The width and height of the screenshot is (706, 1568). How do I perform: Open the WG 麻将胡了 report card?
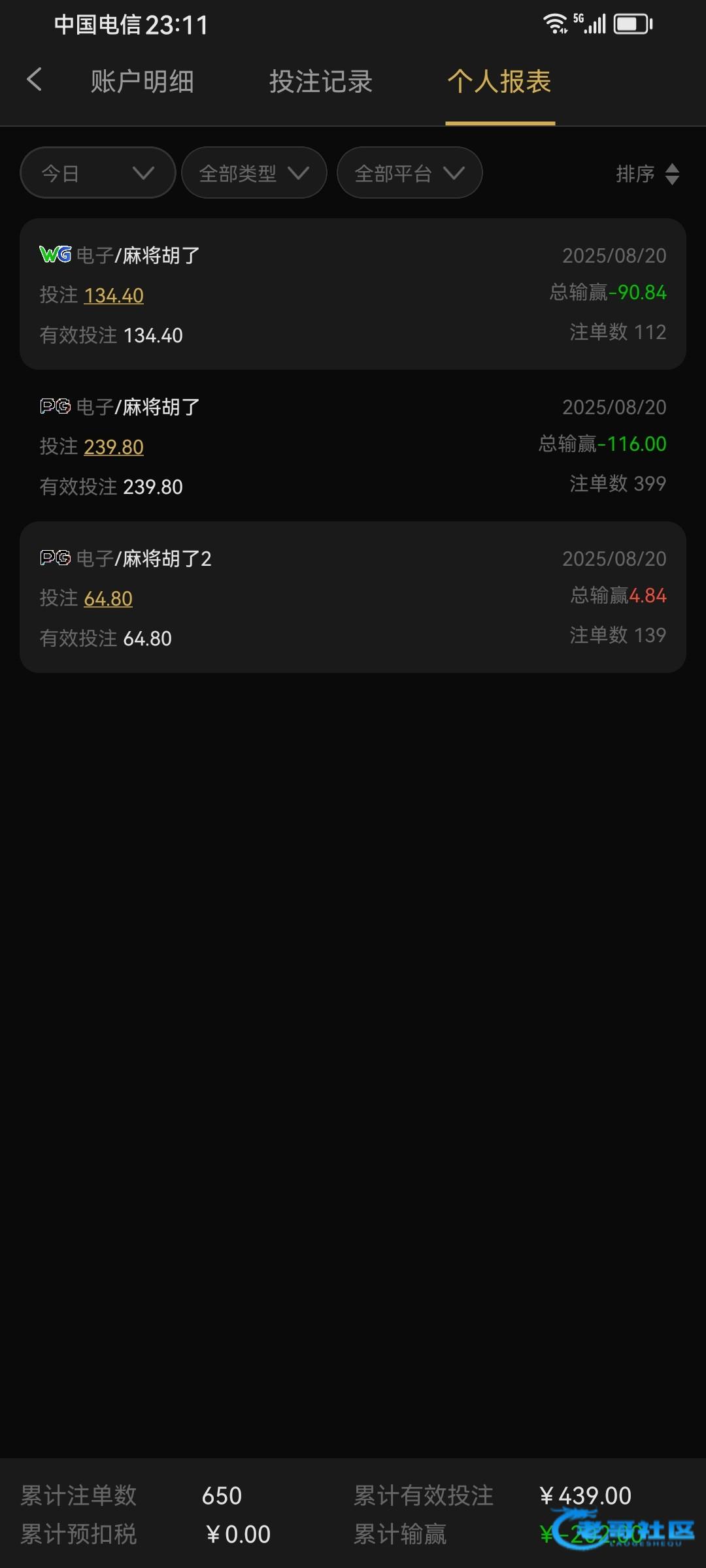pos(353,294)
